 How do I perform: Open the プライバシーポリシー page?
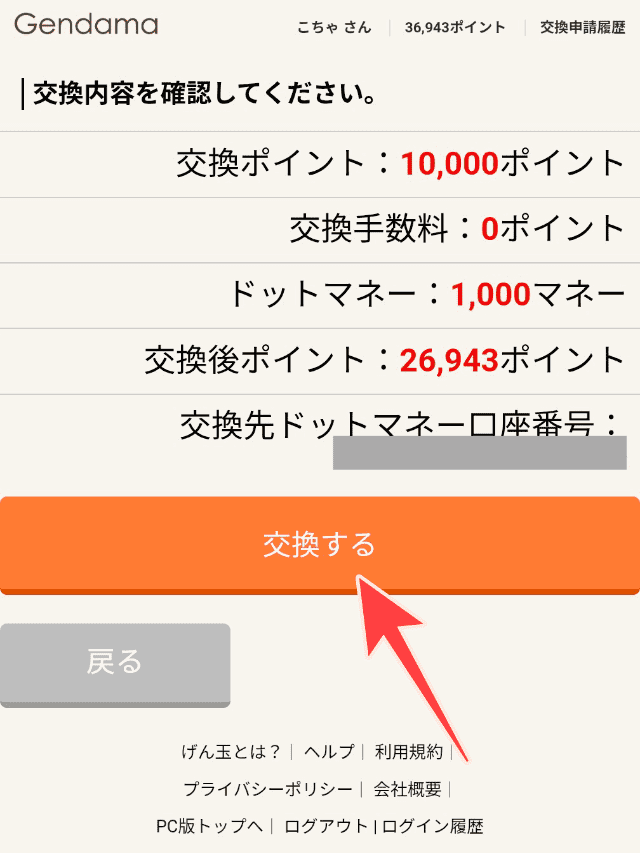[267, 789]
